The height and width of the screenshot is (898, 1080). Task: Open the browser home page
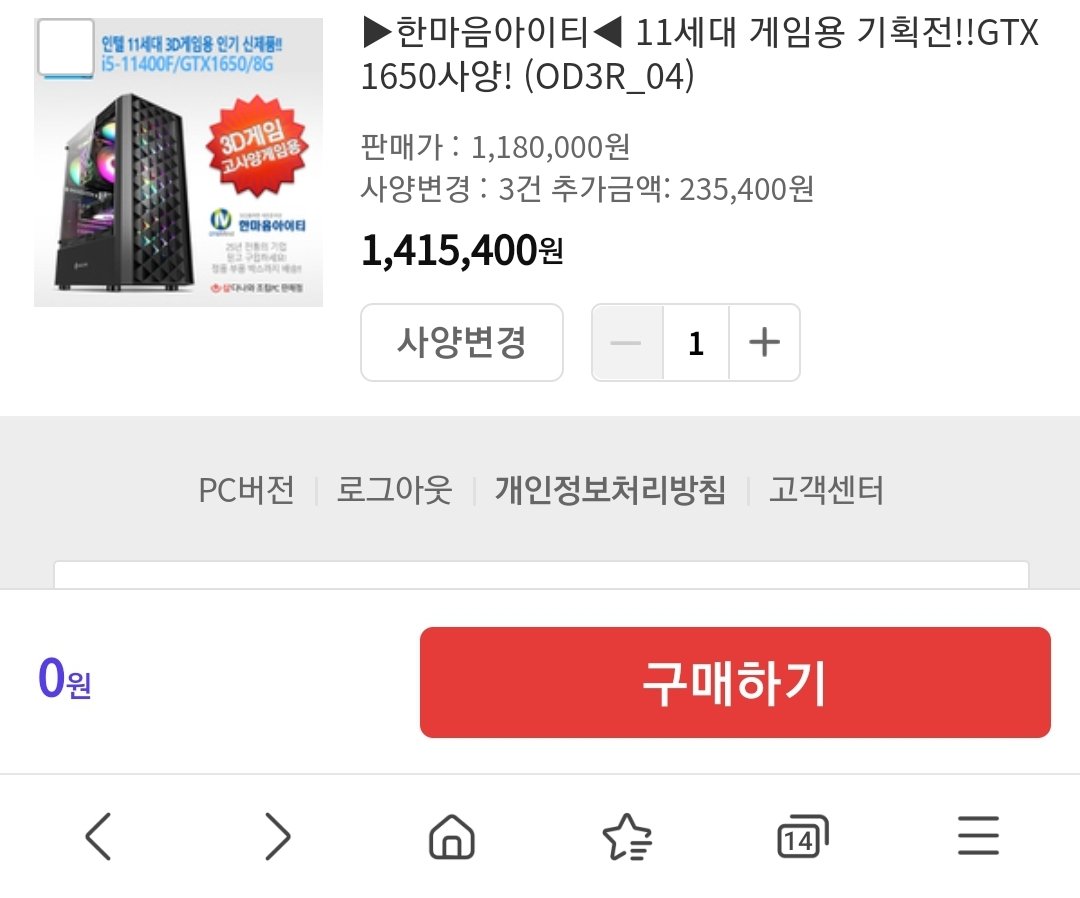(451, 836)
